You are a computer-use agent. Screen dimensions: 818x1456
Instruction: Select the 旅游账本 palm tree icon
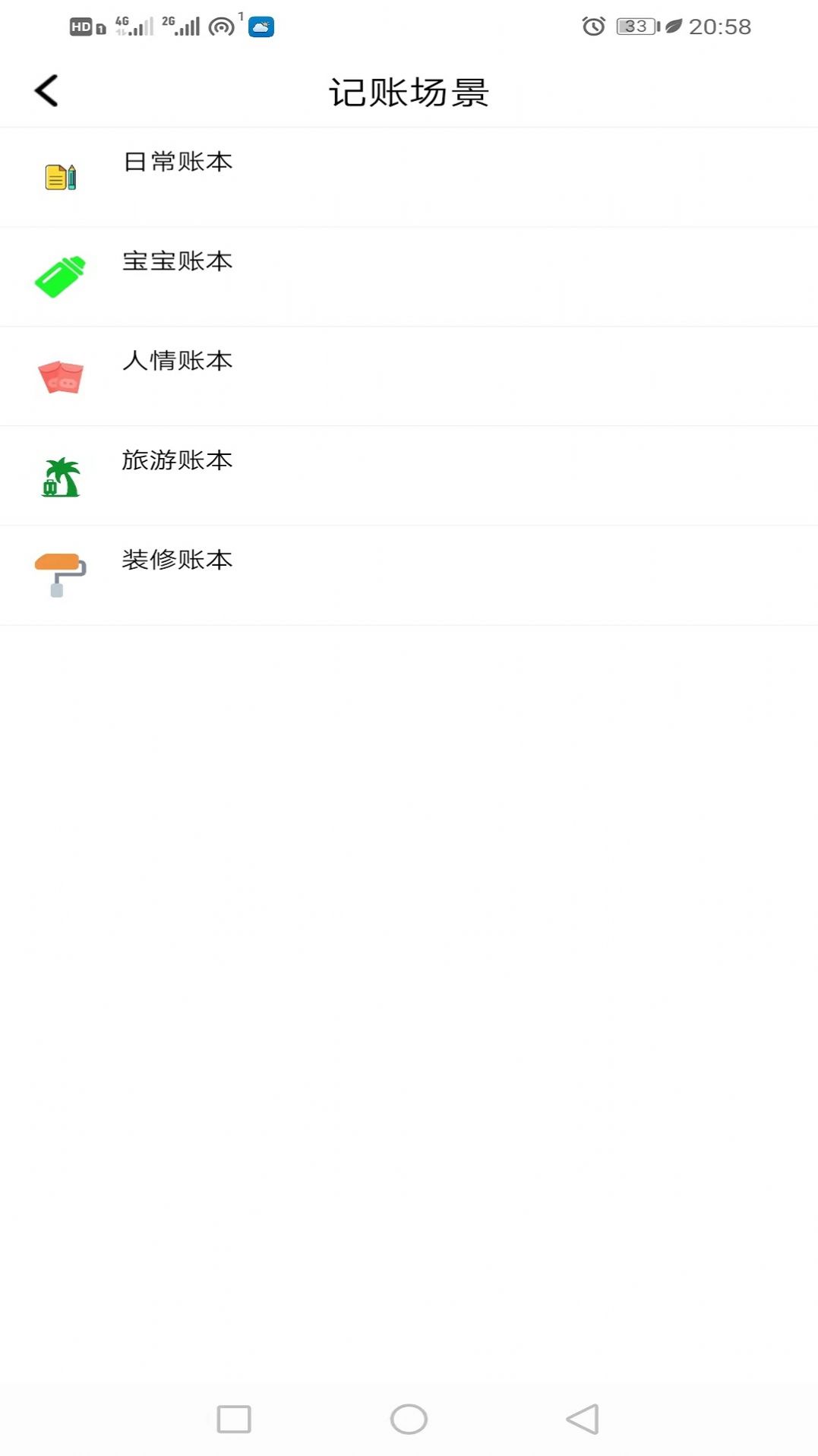pyautogui.click(x=62, y=475)
